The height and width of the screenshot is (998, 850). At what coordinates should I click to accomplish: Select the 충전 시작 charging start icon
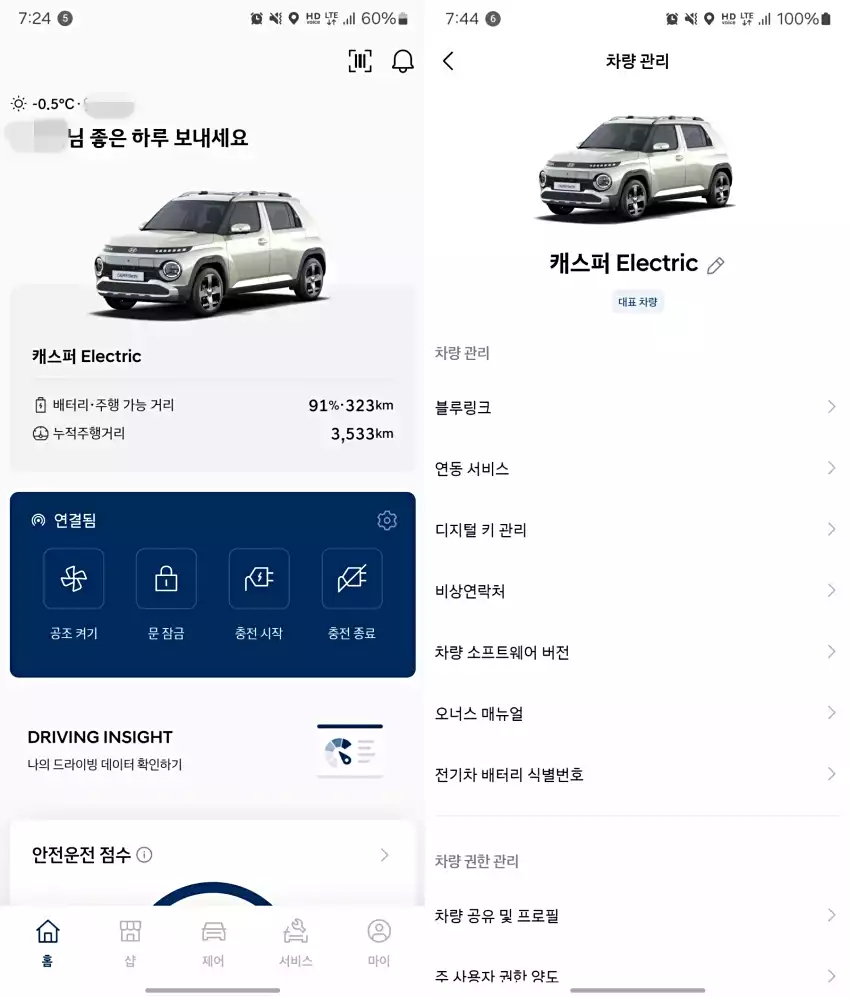259,578
